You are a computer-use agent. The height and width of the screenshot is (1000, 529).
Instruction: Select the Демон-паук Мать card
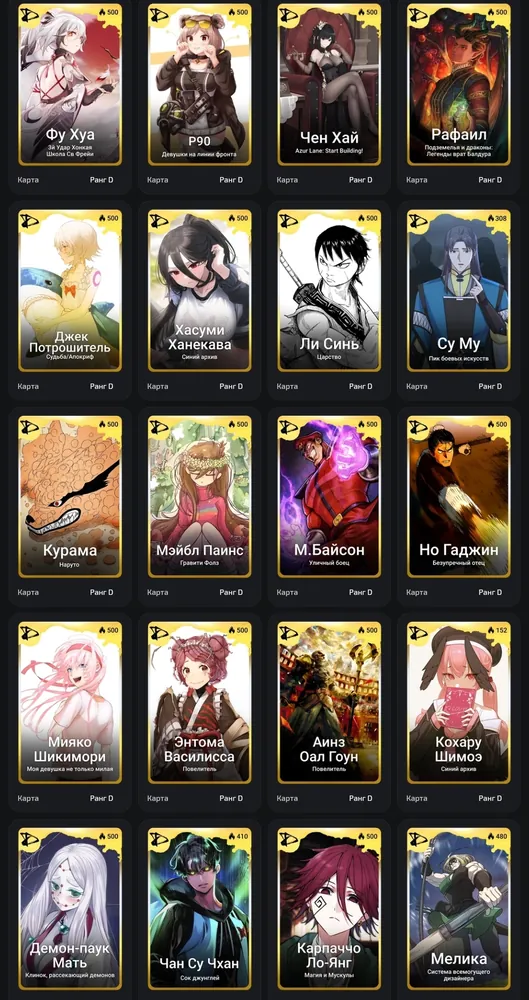click(x=70, y=908)
